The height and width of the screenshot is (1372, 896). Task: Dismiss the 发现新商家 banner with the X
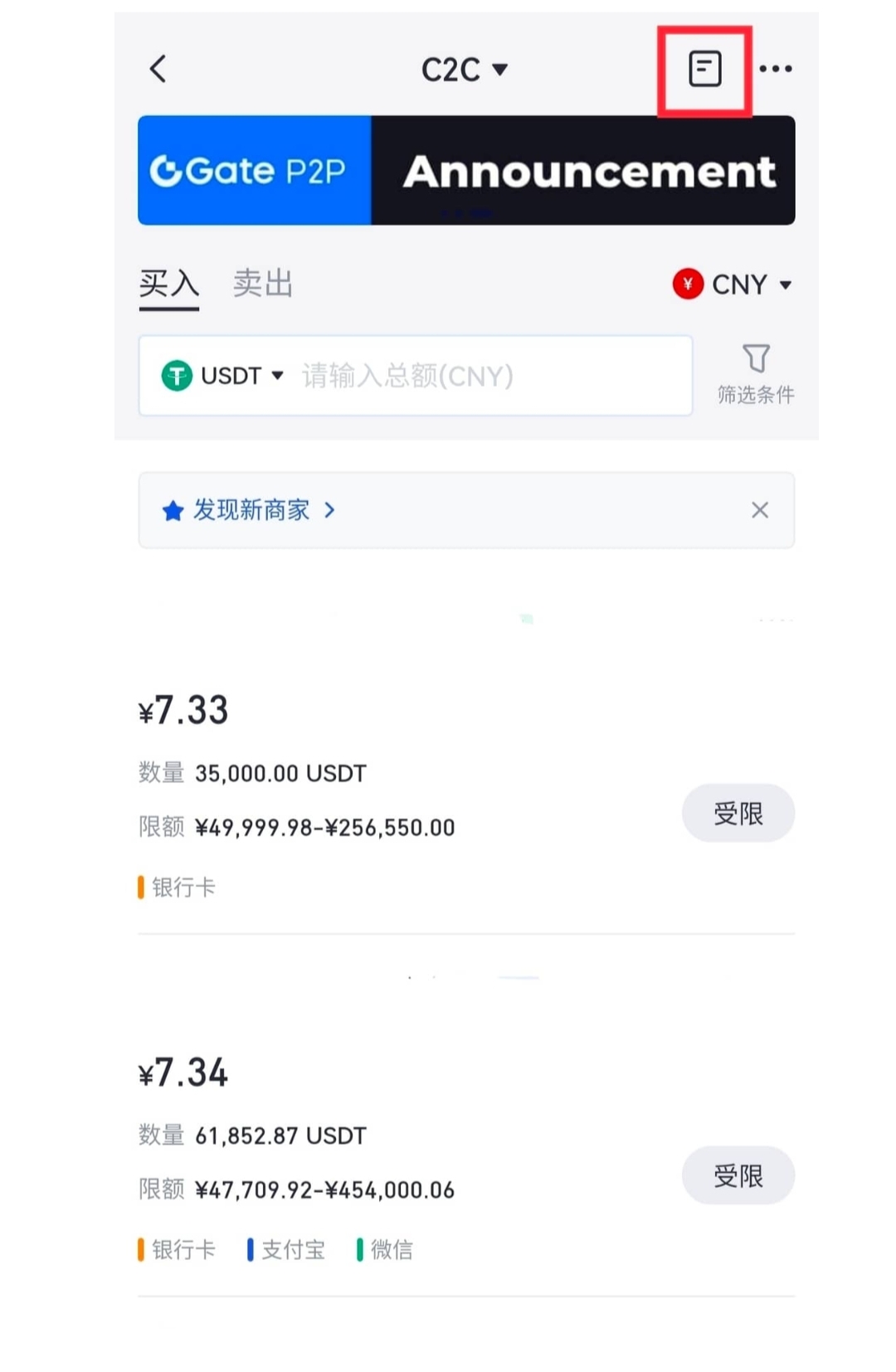pyautogui.click(x=760, y=509)
